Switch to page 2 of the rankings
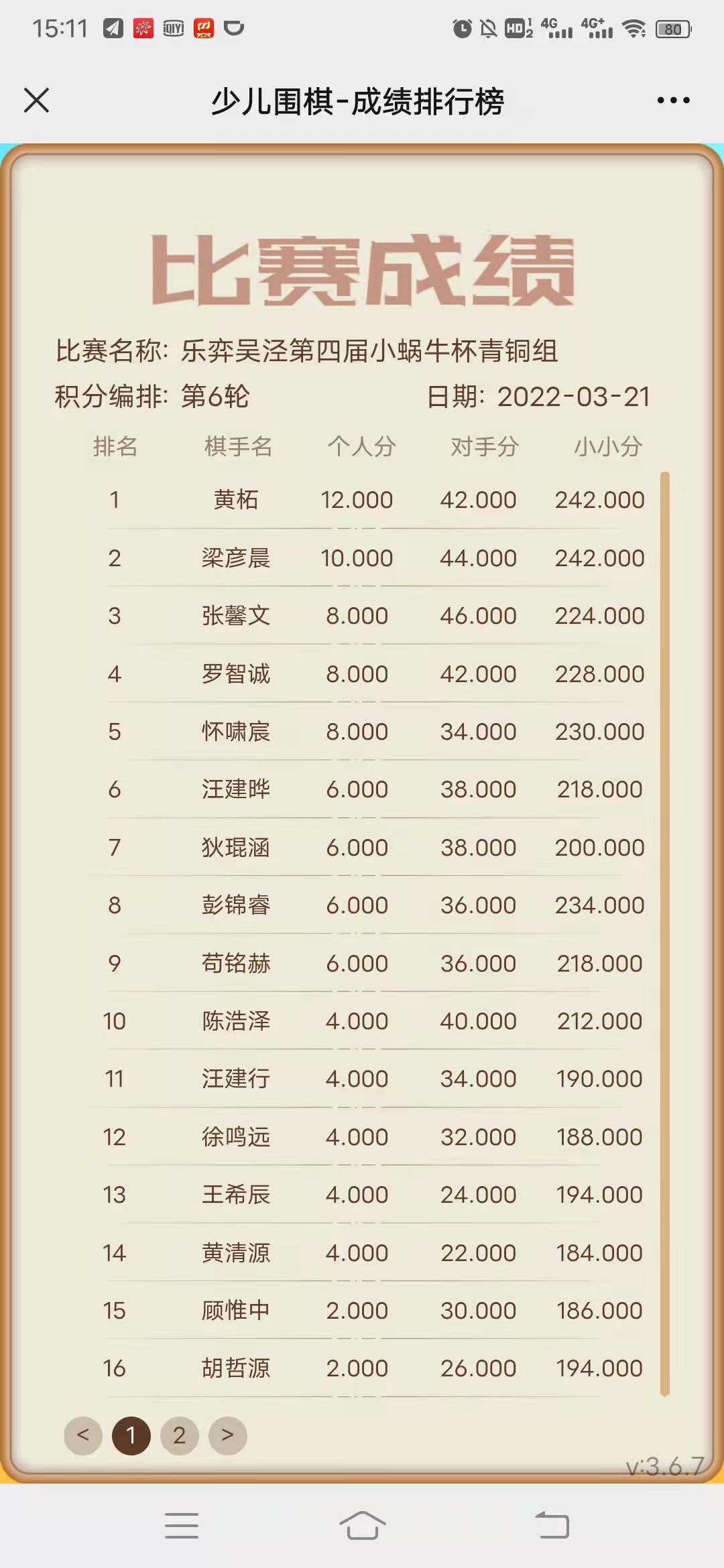 [180, 1435]
